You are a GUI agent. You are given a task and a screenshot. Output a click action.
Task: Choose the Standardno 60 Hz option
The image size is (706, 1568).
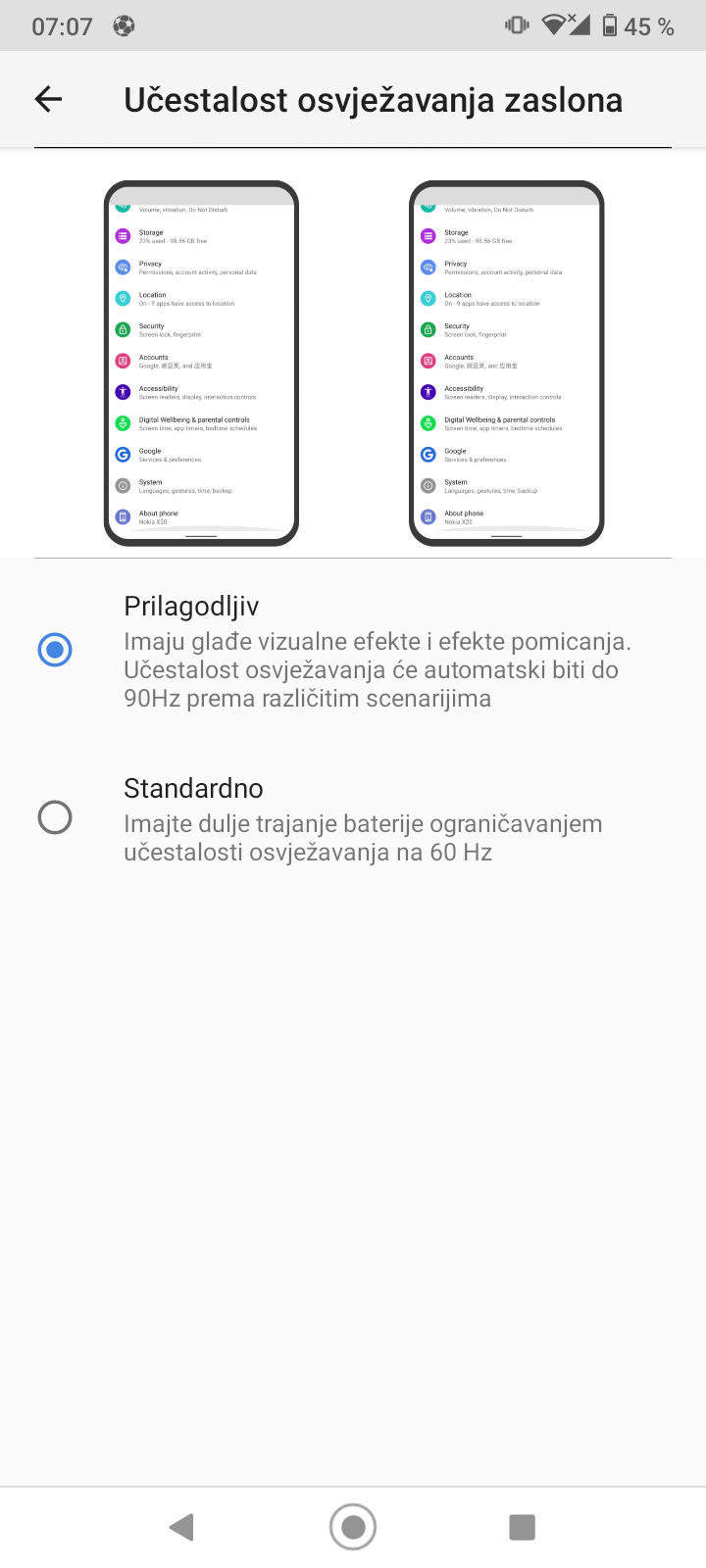(x=353, y=818)
